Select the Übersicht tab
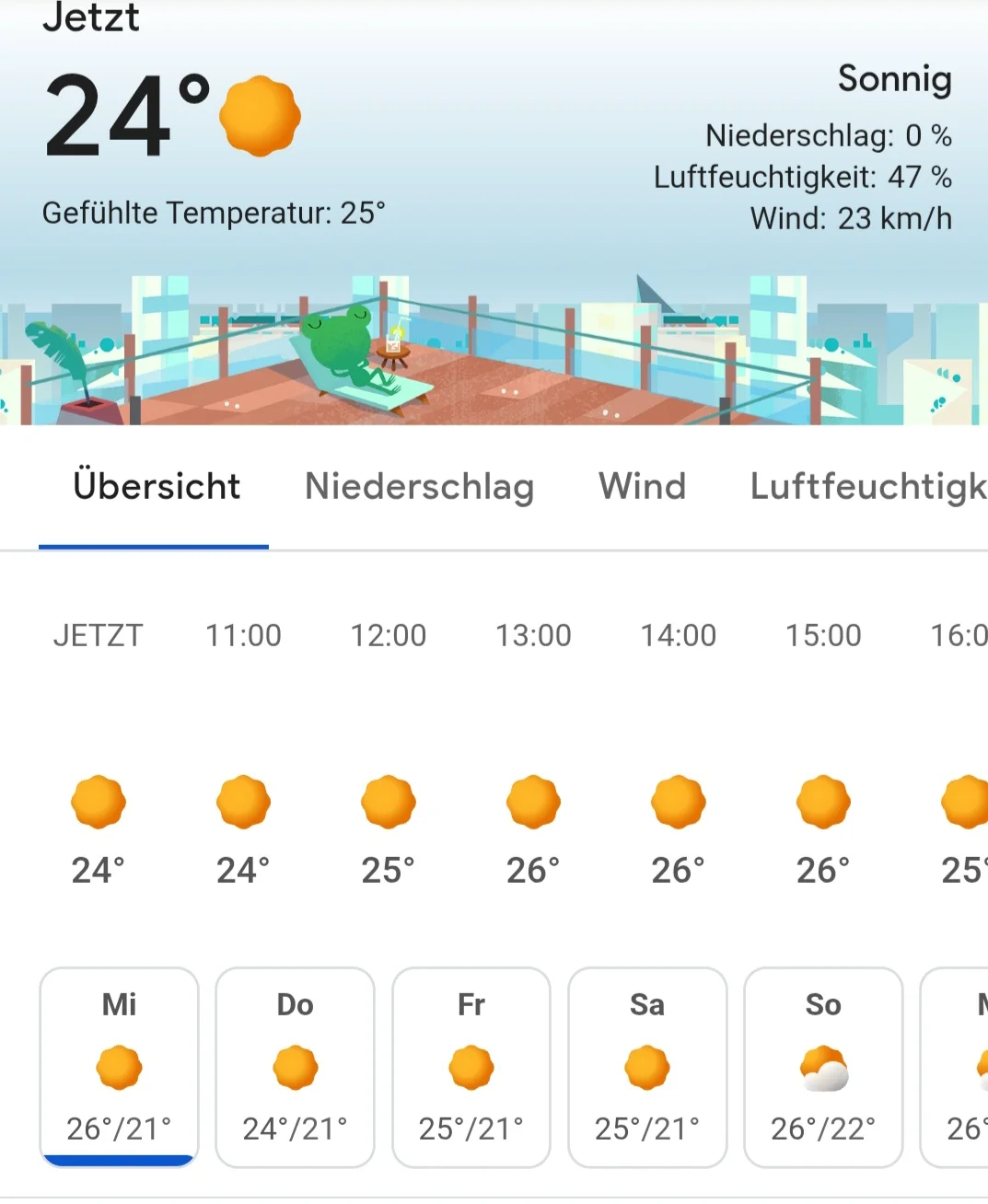The height and width of the screenshot is (1204, 988). [157, 487]
